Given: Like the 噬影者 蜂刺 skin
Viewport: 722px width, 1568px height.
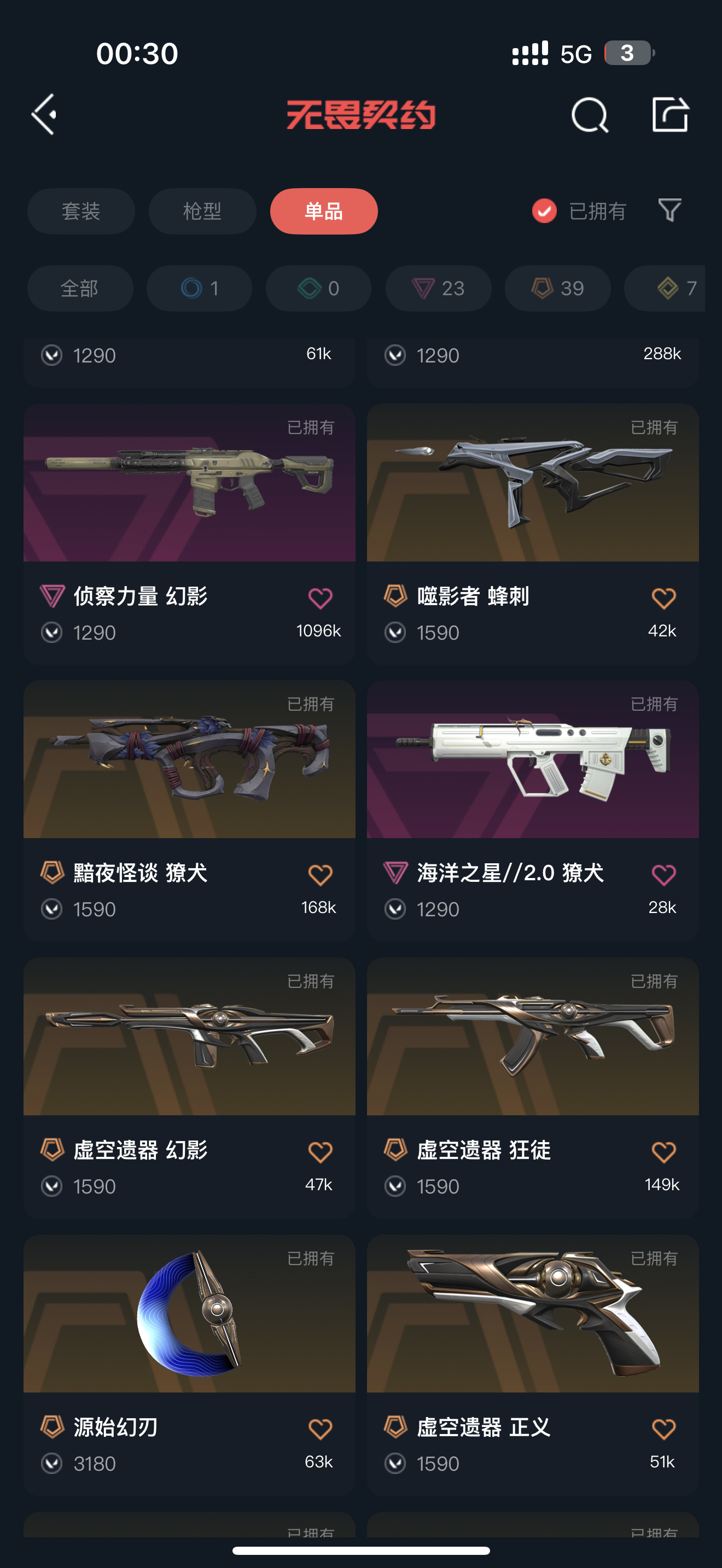Looking at the screenshot, I should pyautogui.click(x=663, y=598).
